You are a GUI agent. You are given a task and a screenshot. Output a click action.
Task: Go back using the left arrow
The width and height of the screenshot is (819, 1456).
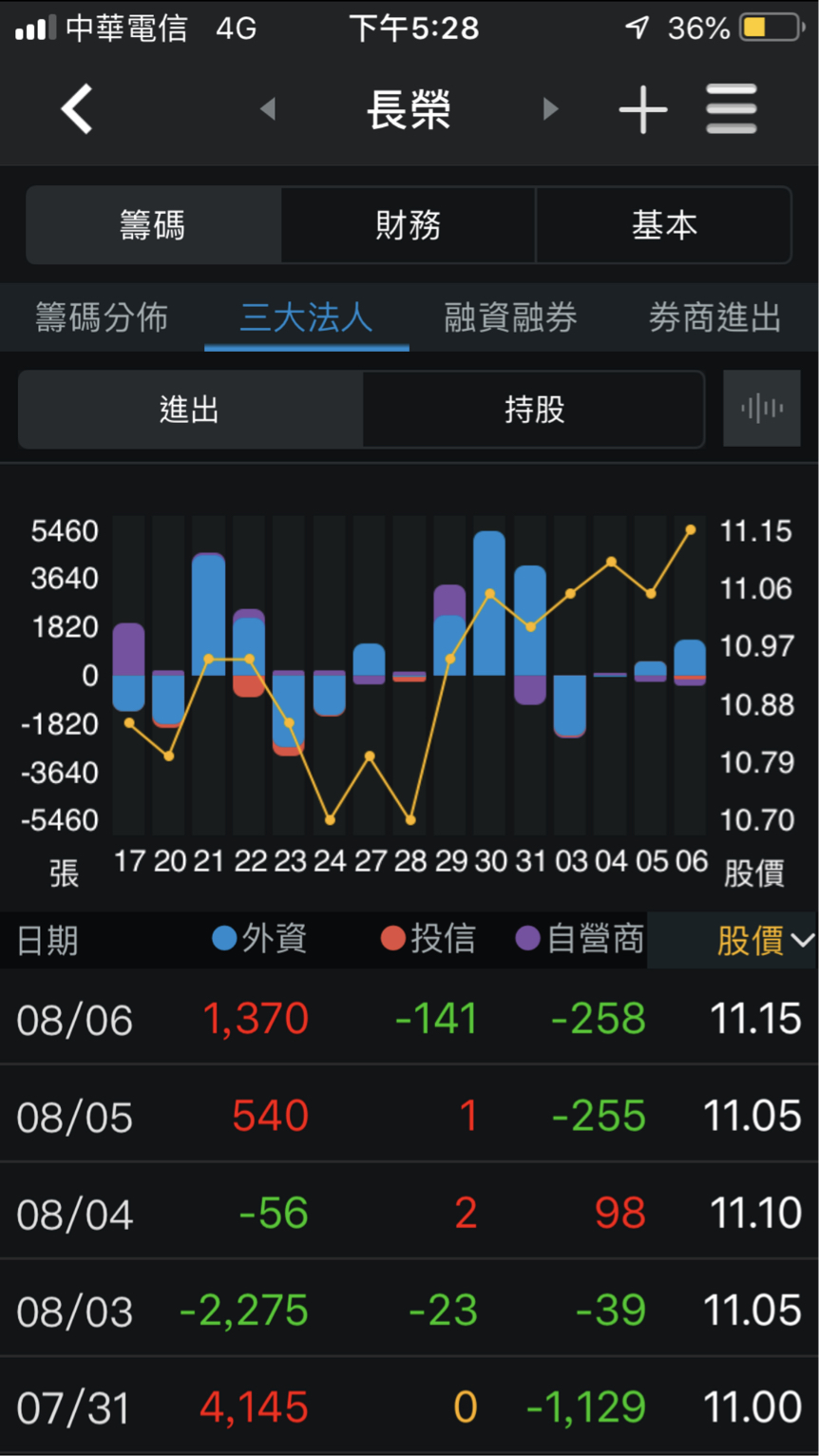pos(77,109)
